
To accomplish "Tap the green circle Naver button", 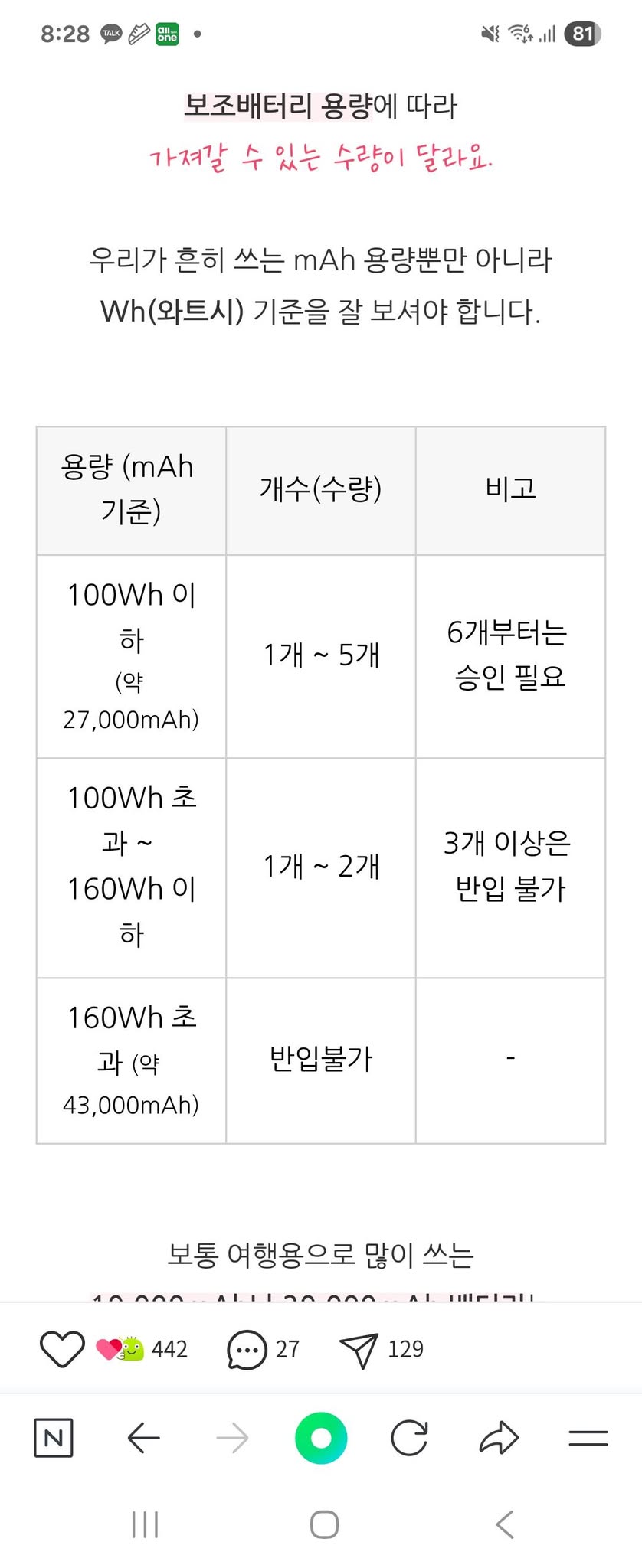I will 321,1438.
